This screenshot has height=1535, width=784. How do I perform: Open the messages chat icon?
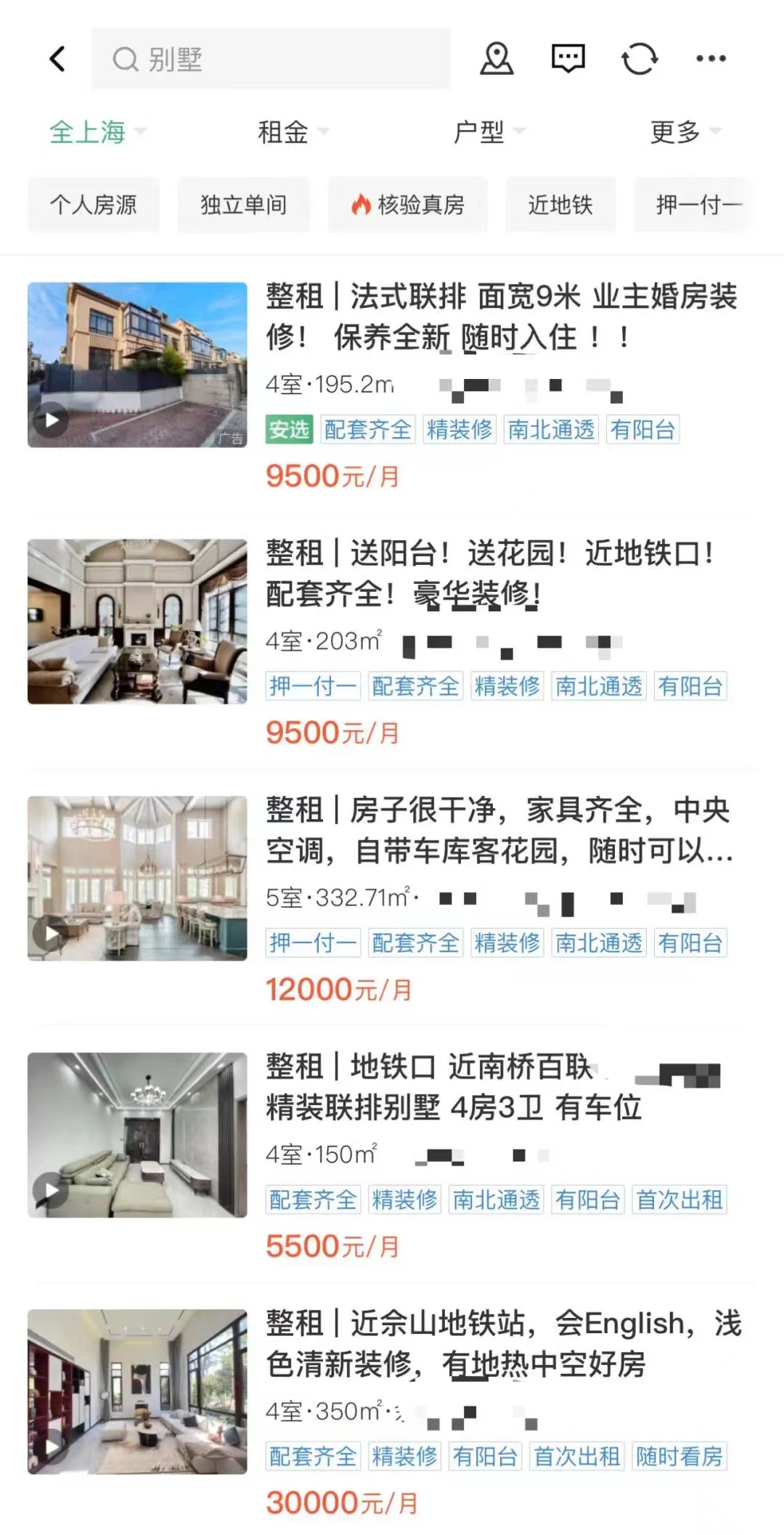click(x=566, y=58)
